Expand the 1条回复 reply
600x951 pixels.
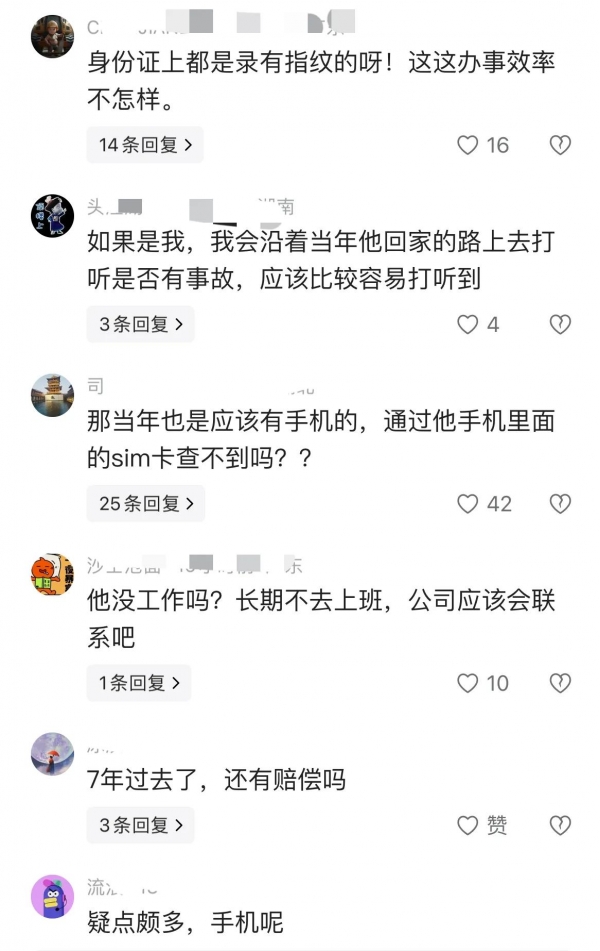point(139,683)
